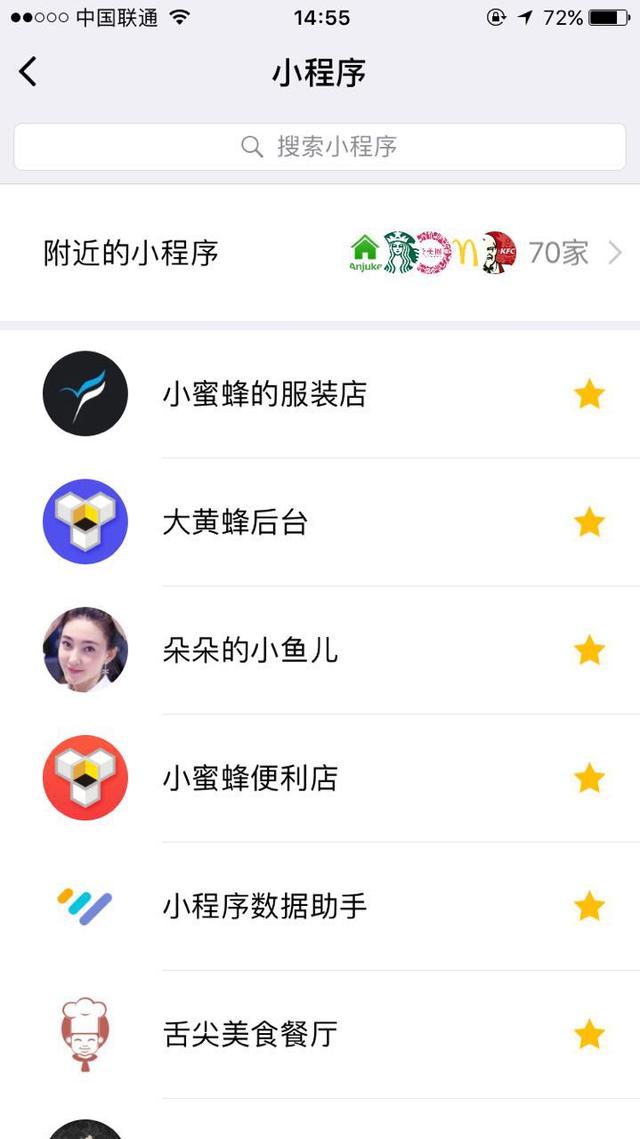640x1139 pixels.
Task: Open the 小蜜蜂的服装店 mini program
Action: click(x=264, y=394)
